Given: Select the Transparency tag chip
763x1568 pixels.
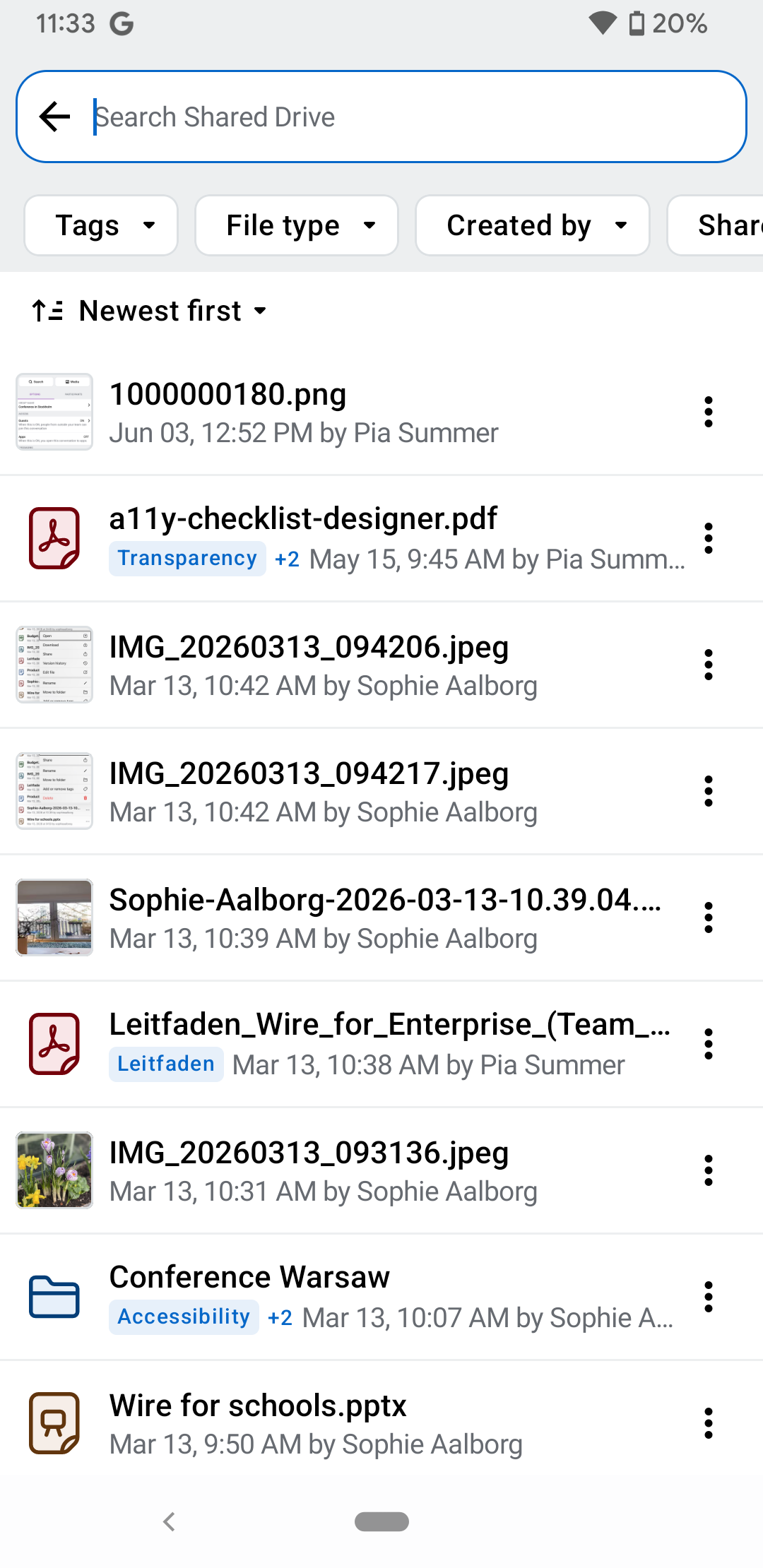Looking at the screenshot, I should [187, 559].
